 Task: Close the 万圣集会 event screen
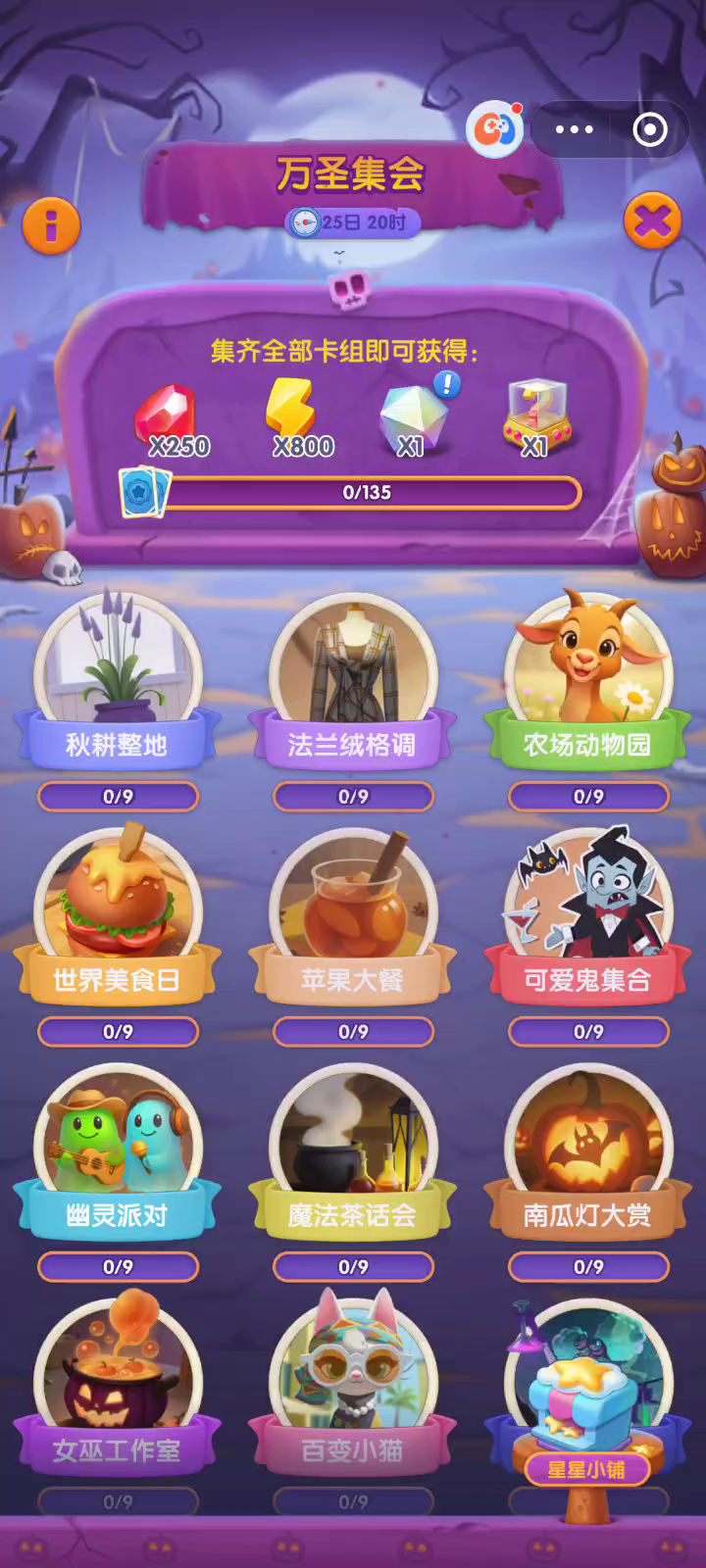click(x=652, y=221)
